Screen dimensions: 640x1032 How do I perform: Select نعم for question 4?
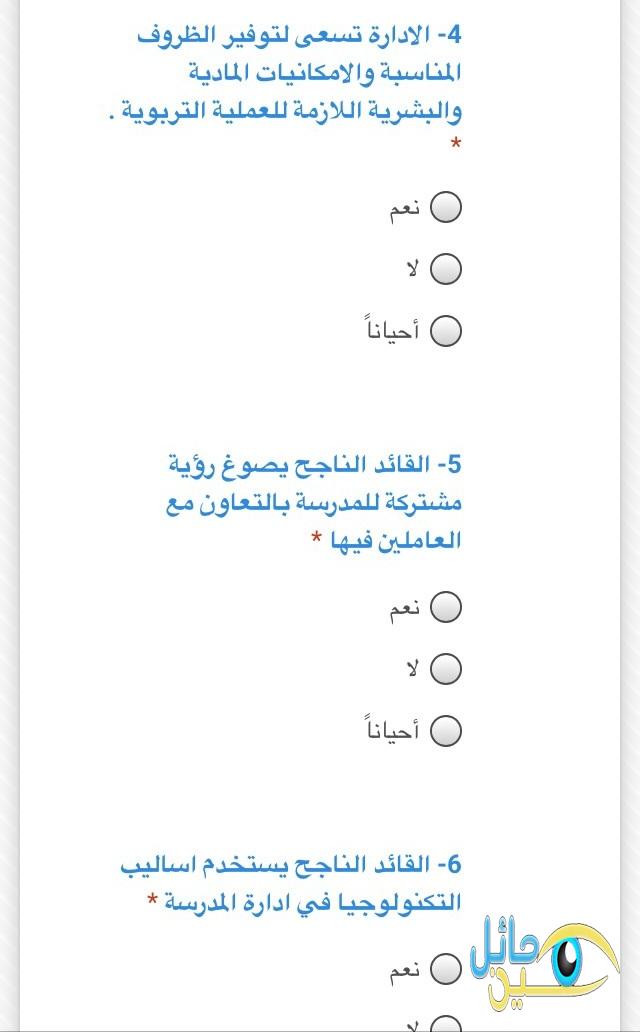446,207
